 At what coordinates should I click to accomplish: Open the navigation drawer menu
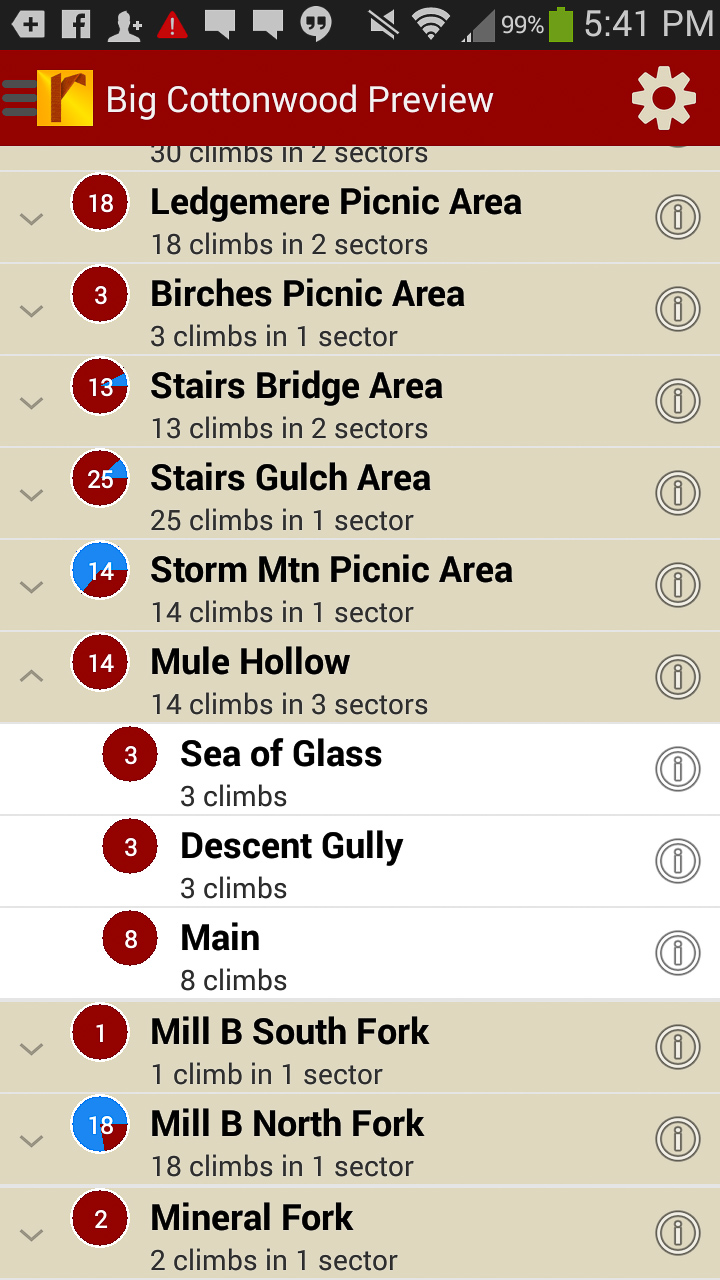(x=22, y=98)
